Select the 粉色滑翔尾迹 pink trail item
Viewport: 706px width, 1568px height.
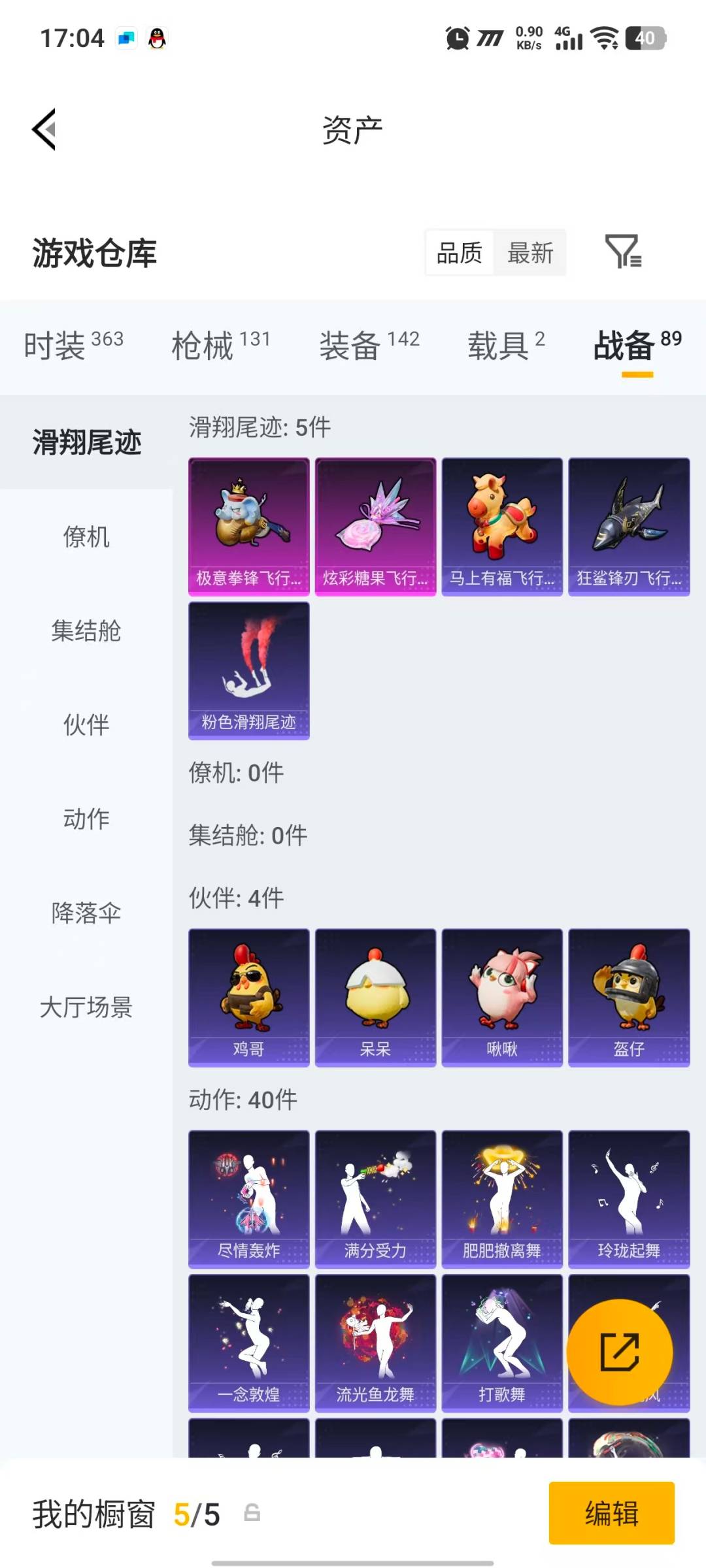[x=248, y=670]
